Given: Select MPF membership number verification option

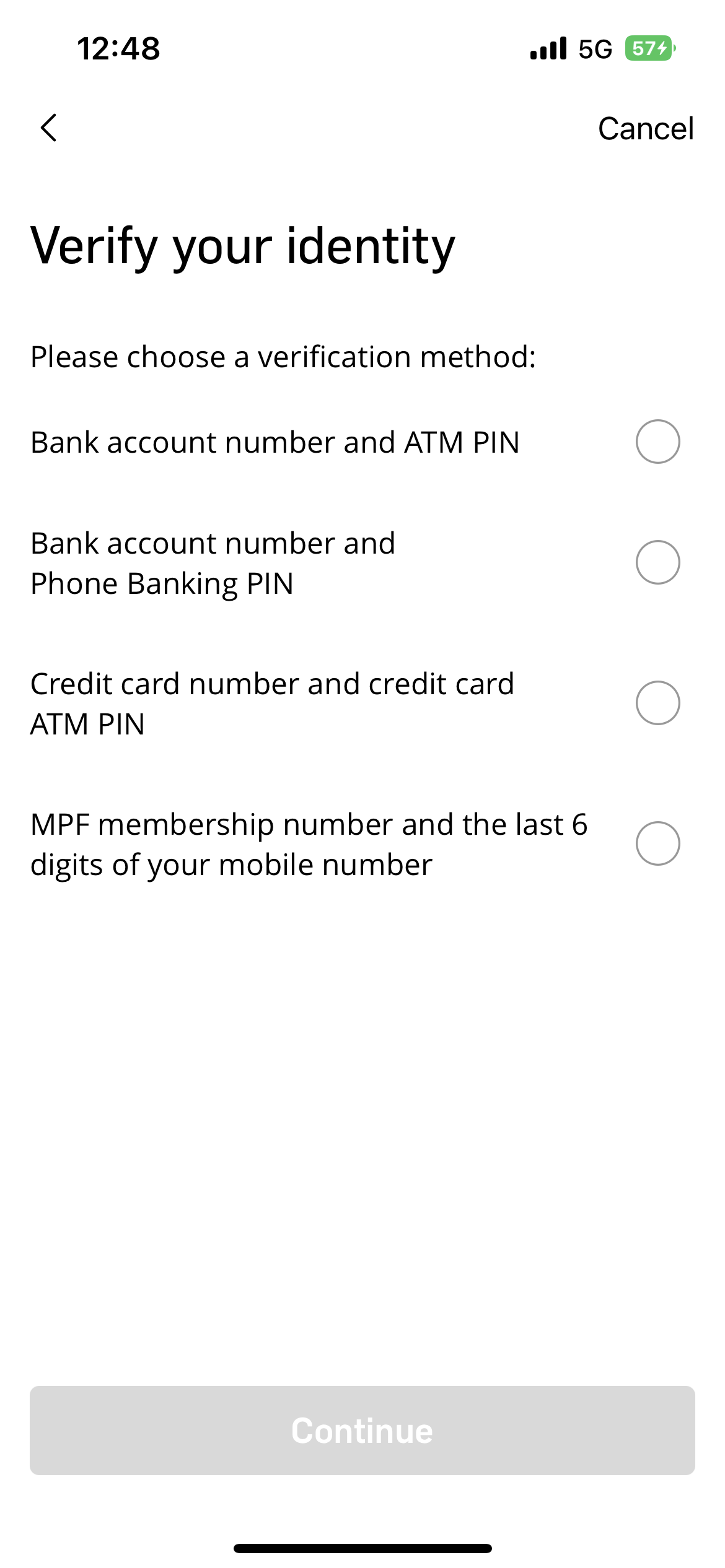Looking at the screenshot, I should point(657,843).
